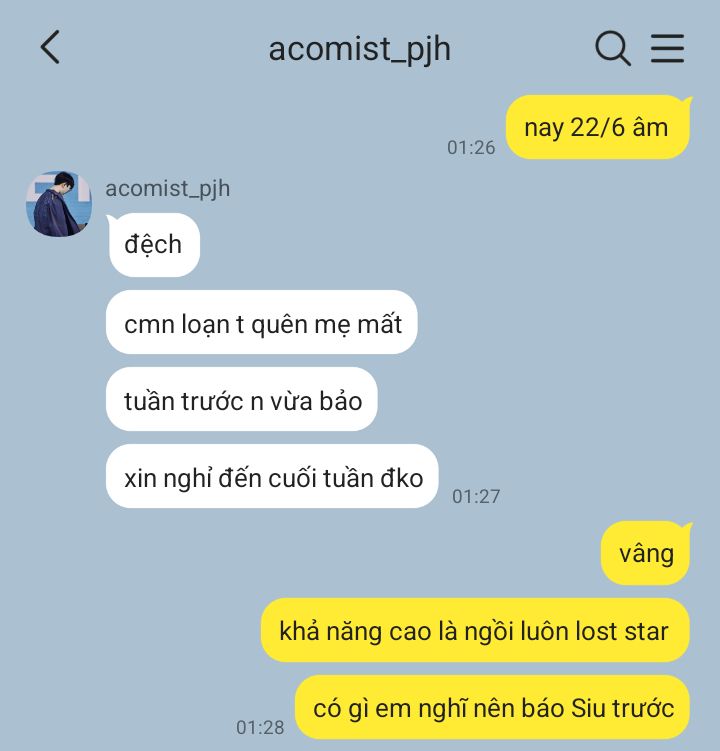The height and width of the screenshot is (751, 720).
Task: Search within this conversation
Action: (612, 48)
